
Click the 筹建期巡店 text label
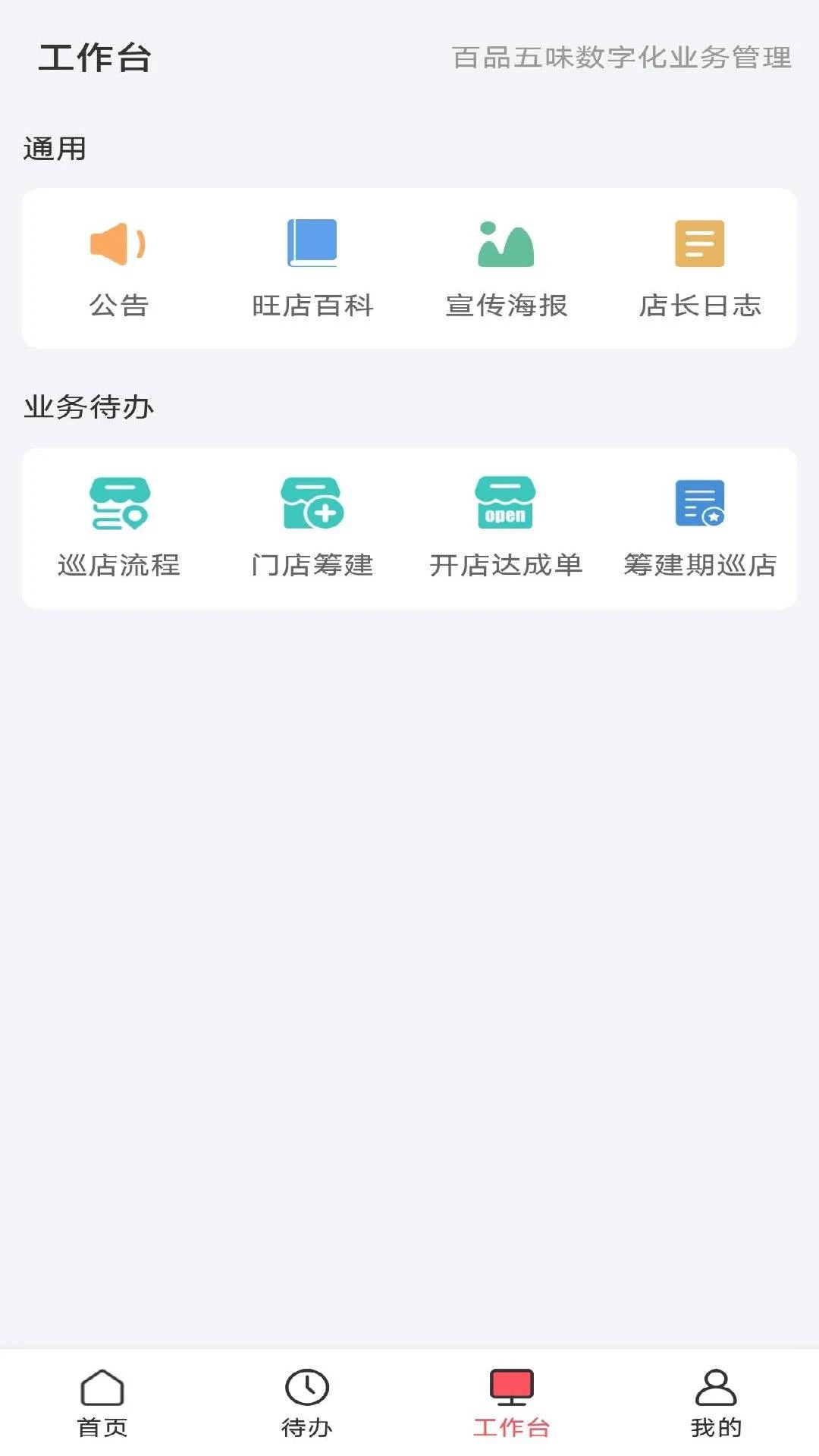click(700, 564)
